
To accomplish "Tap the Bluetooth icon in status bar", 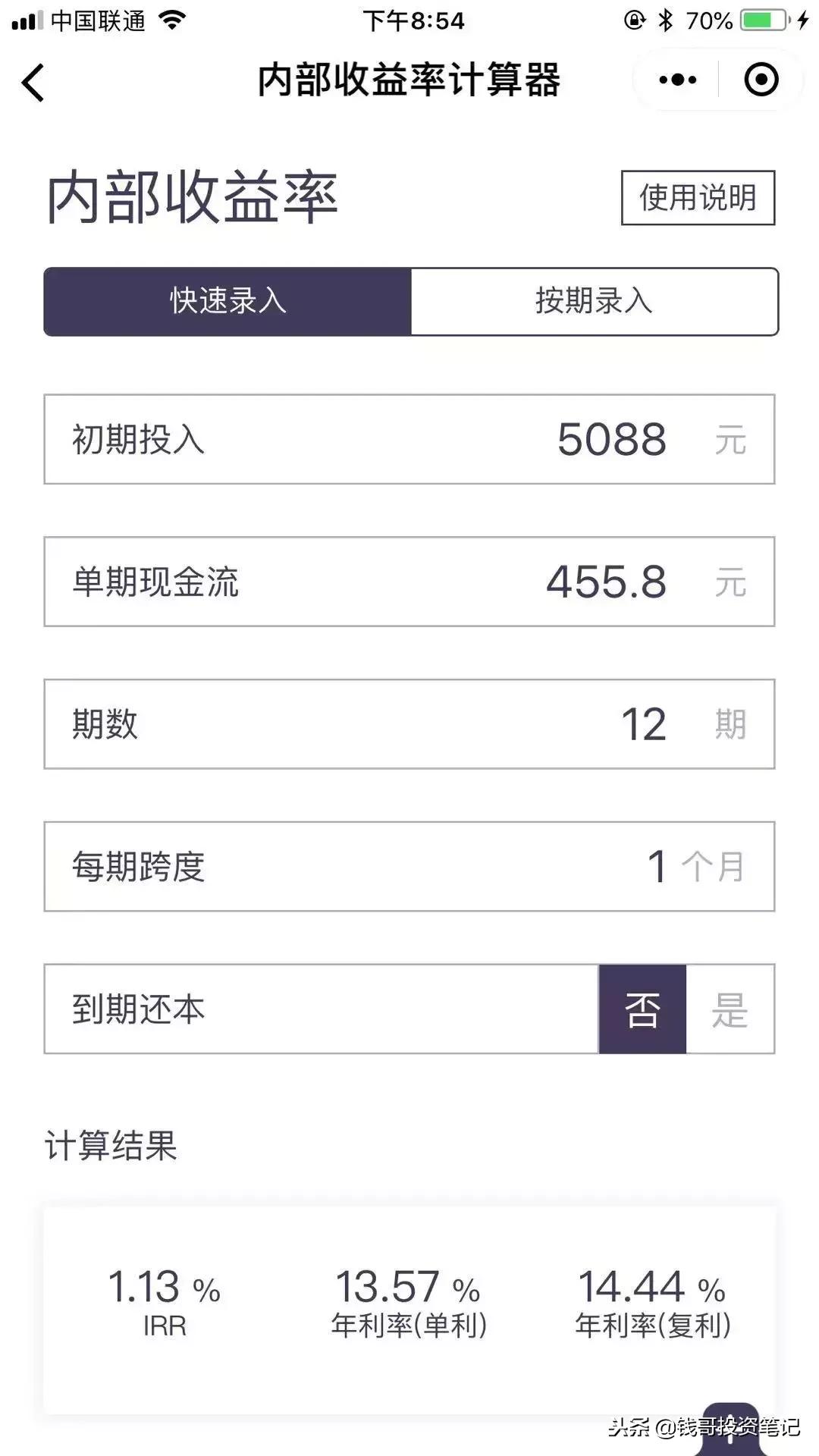I will tap(666, 20).
